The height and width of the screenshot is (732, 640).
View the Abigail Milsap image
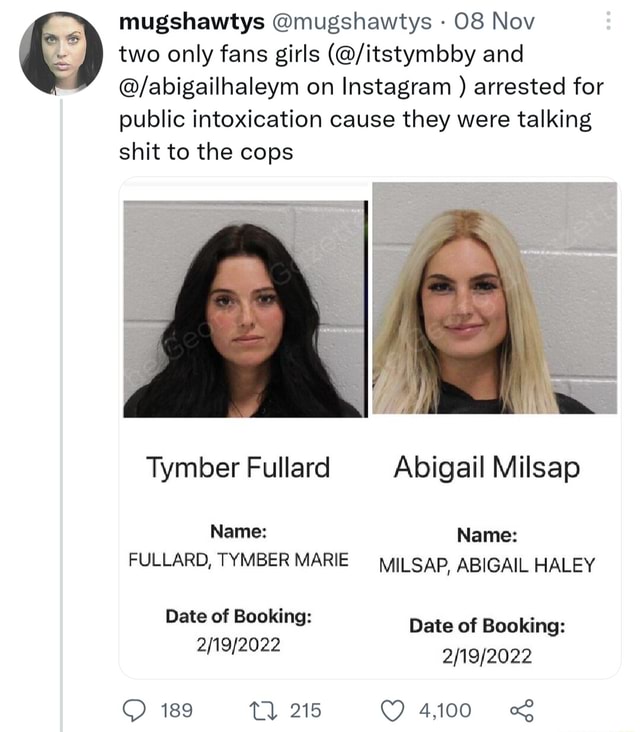(496, 299)
